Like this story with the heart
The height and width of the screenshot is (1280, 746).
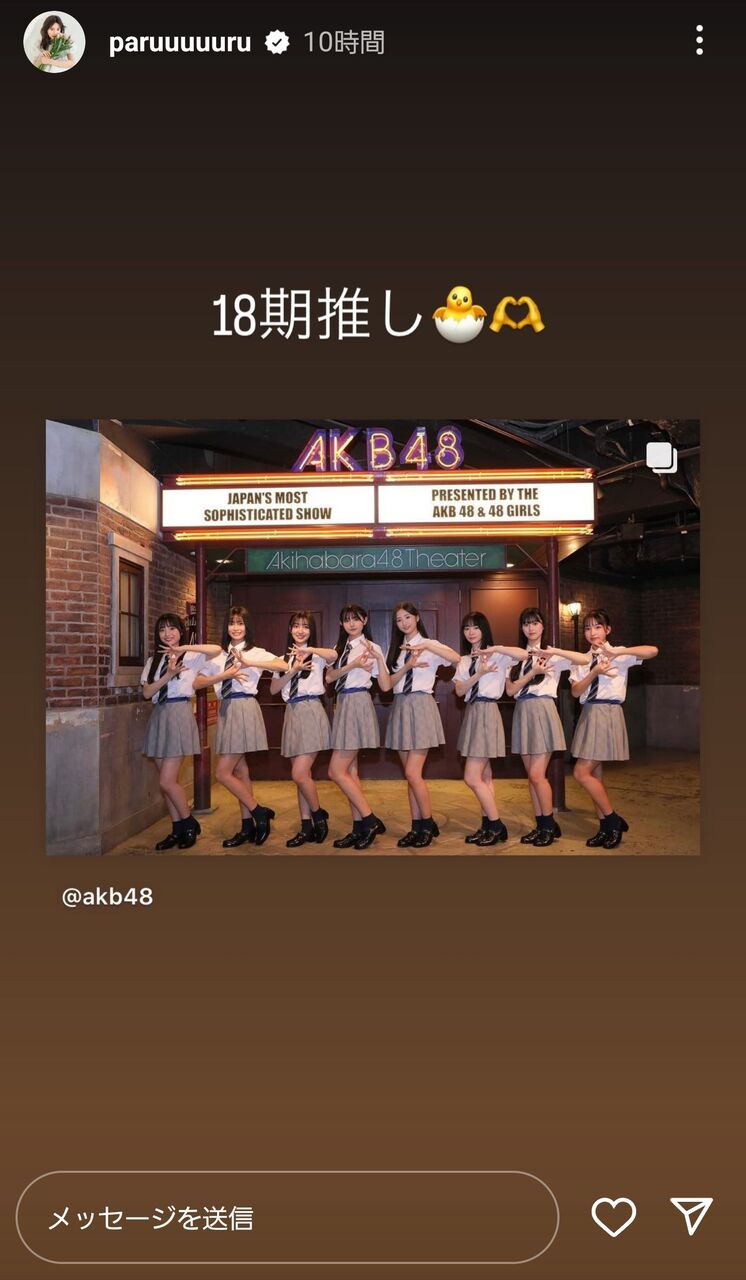tap(614, 1217)
